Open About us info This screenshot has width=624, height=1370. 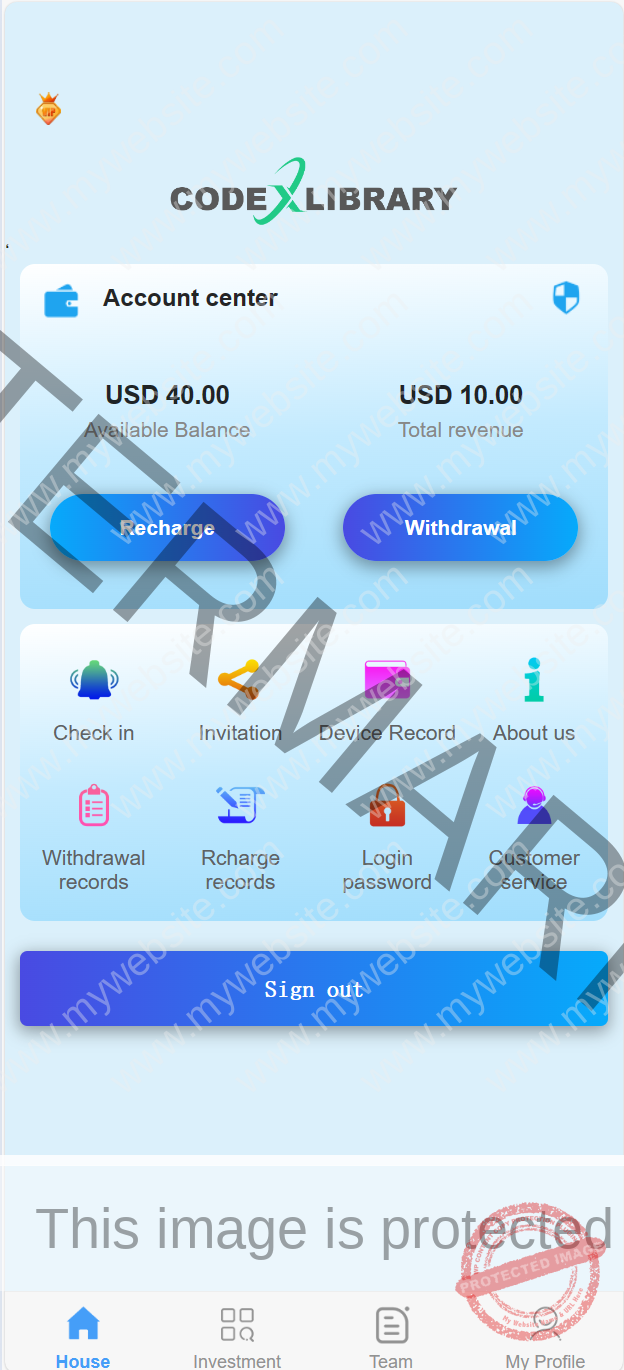coord(533,700)
